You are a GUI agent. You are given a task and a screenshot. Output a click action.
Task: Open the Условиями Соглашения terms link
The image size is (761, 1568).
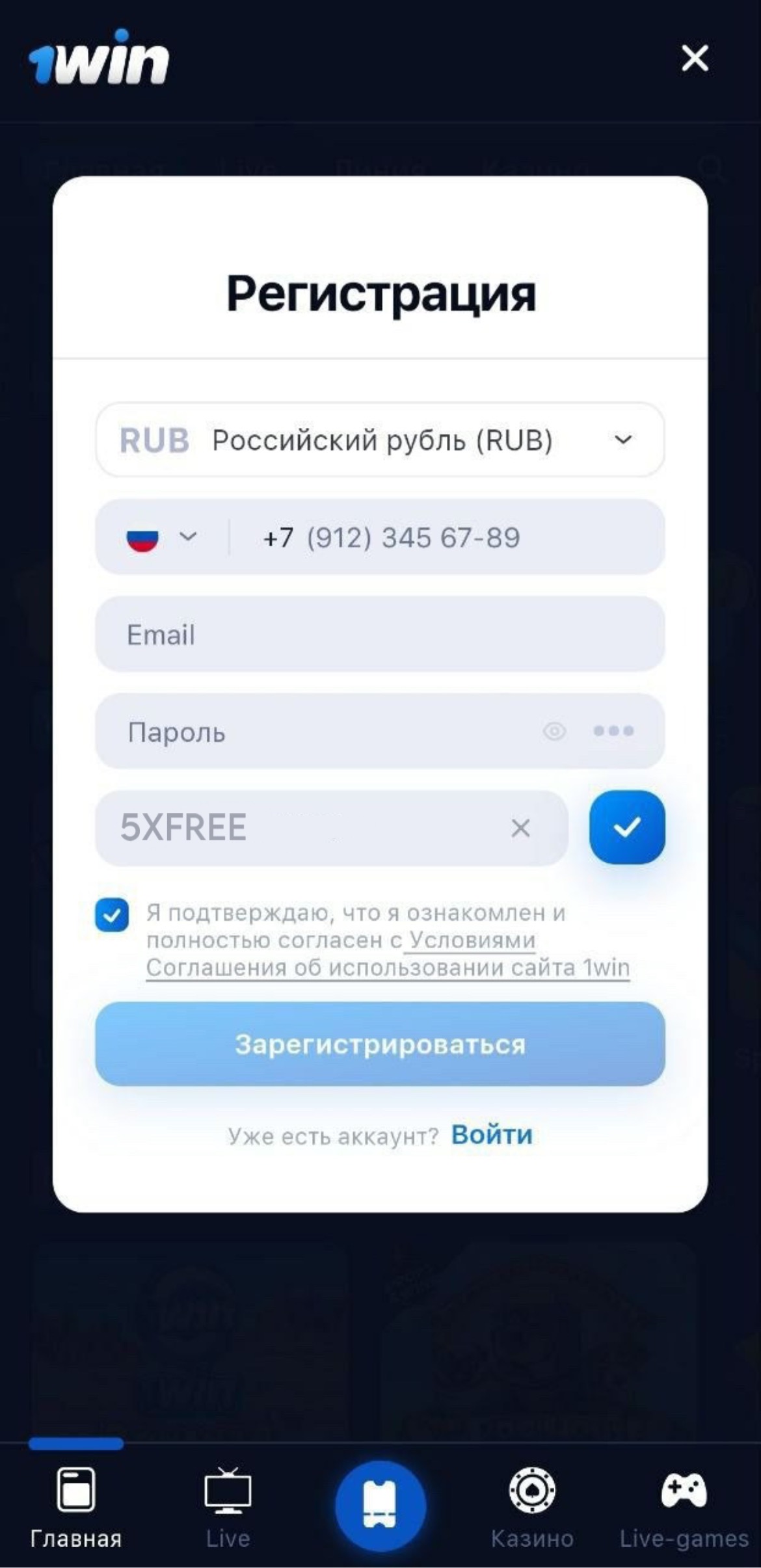coord(388,967)
